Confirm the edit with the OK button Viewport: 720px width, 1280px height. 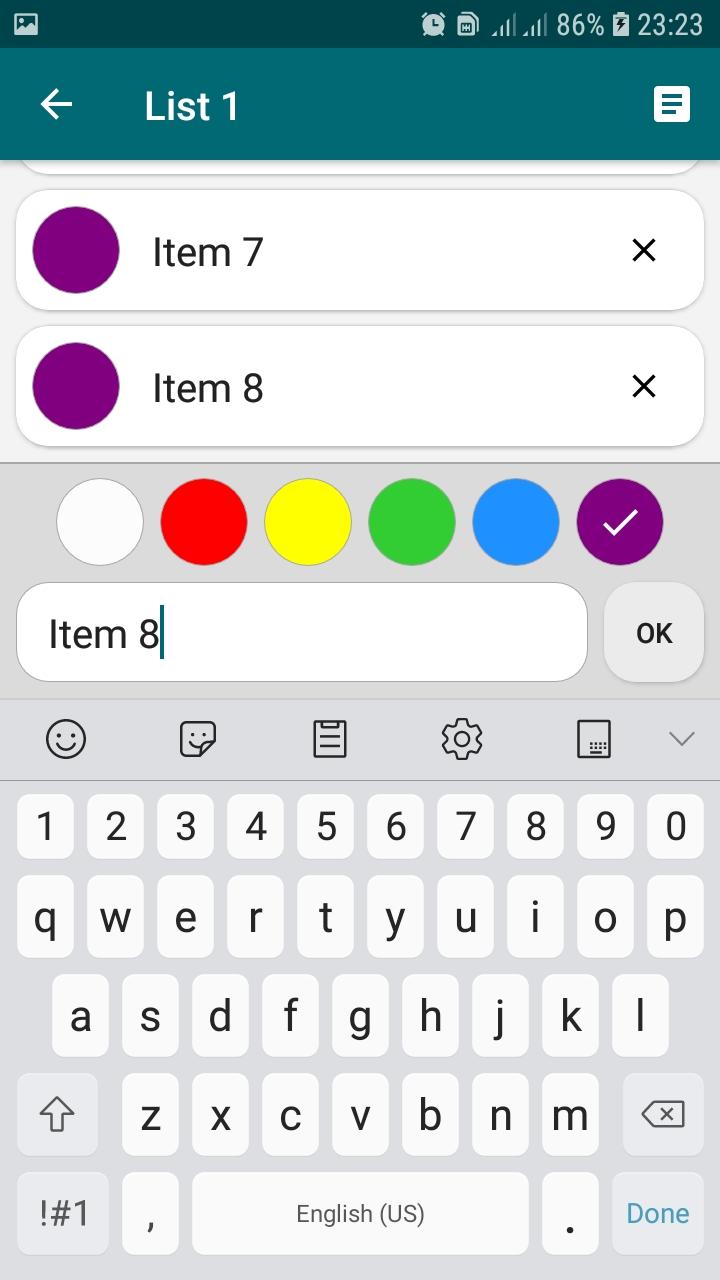(653, 632)
